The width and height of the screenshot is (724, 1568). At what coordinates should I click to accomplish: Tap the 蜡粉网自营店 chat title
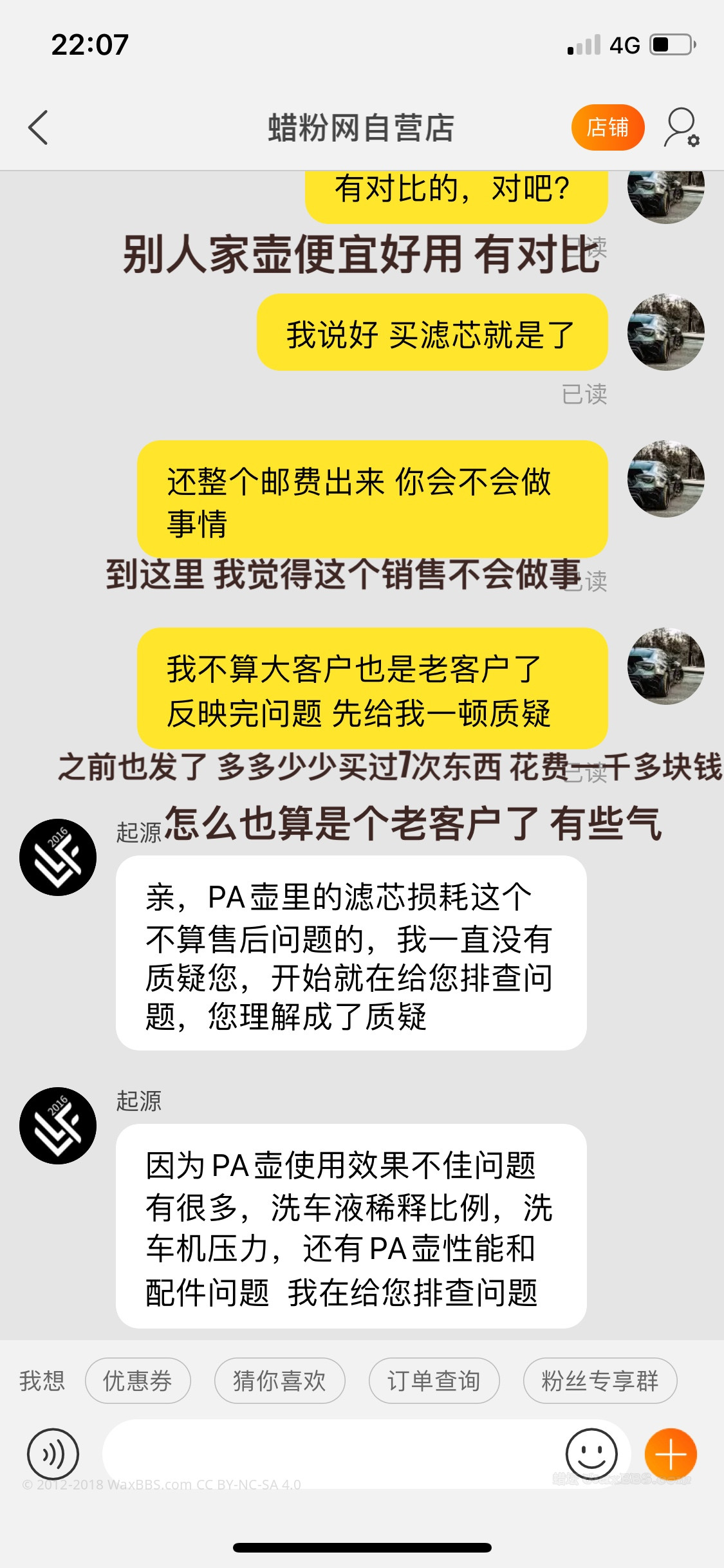coord(362,127)
